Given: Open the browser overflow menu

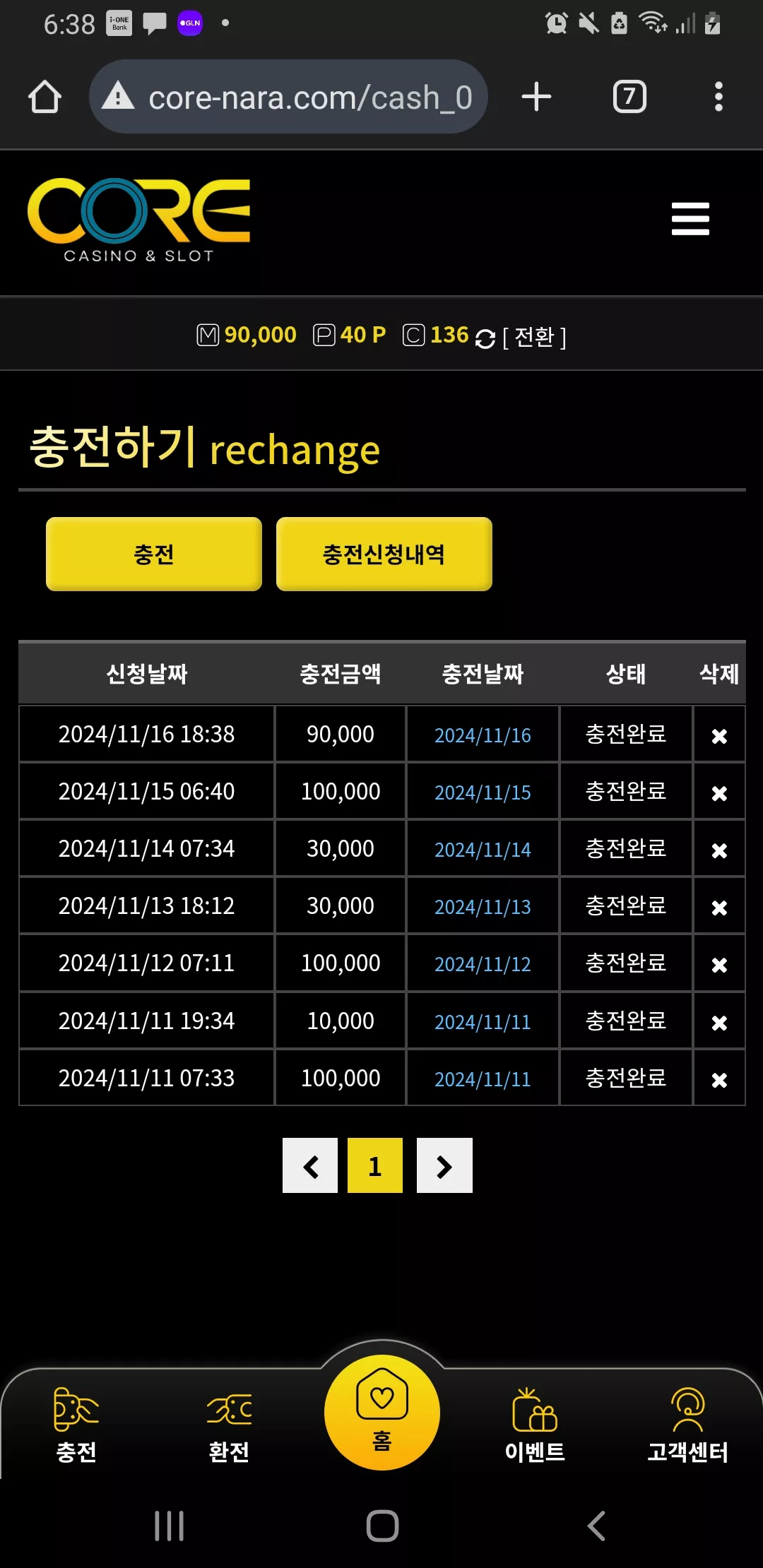Looking at the screenshot, I should tap(718, 97).
